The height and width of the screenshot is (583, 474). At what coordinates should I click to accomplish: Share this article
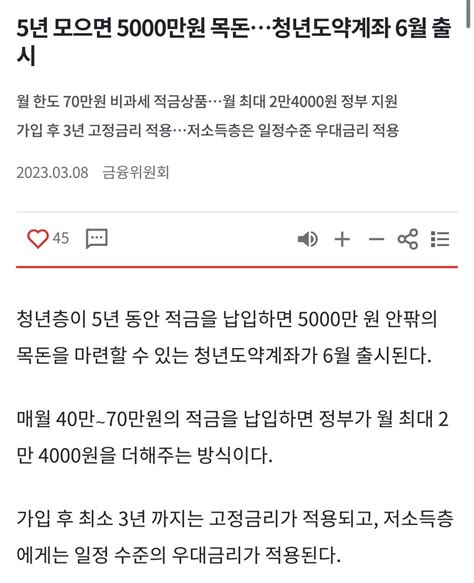(x=408, y=239)
